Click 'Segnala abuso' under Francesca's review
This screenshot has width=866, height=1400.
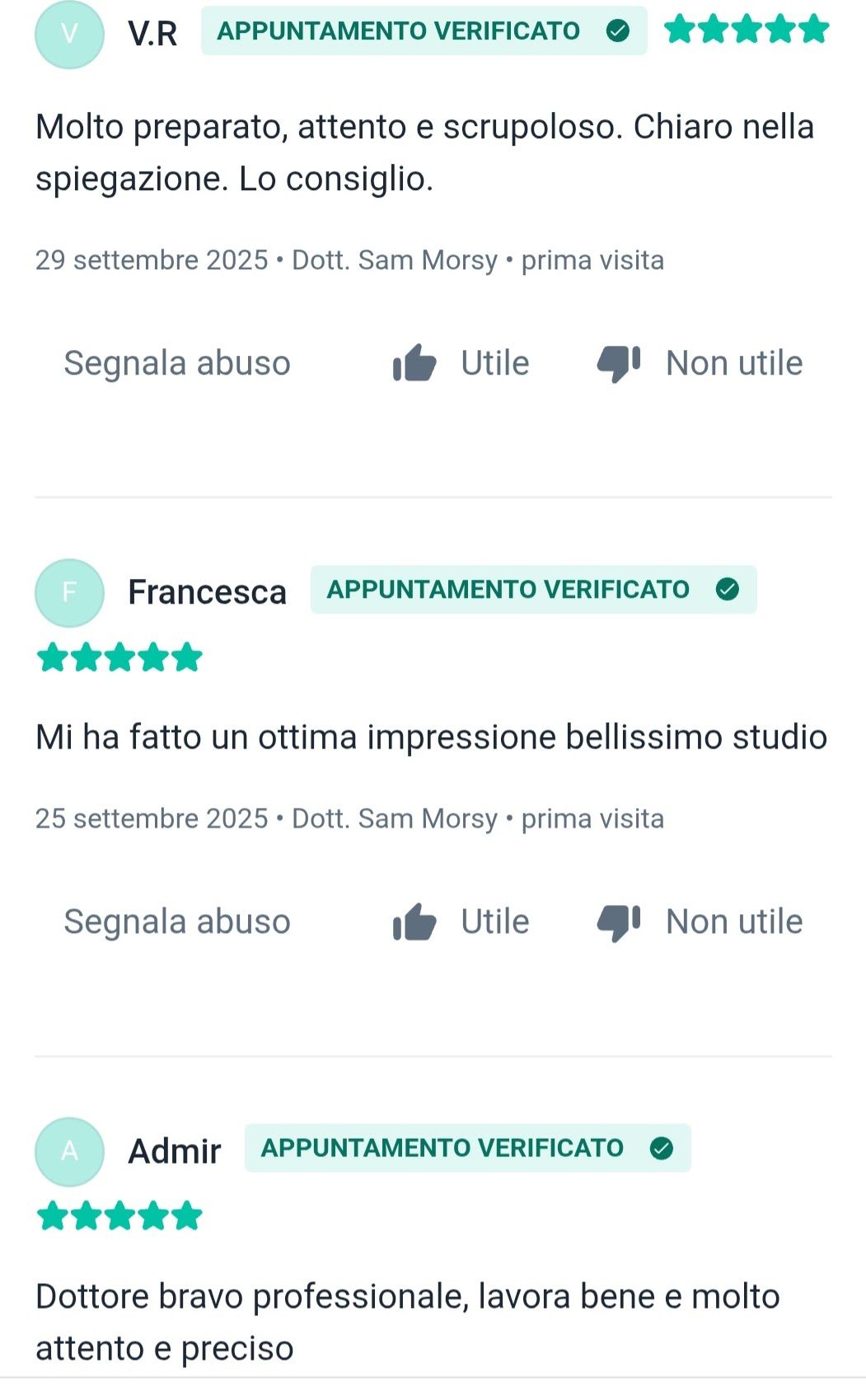(x=177, y=922)
